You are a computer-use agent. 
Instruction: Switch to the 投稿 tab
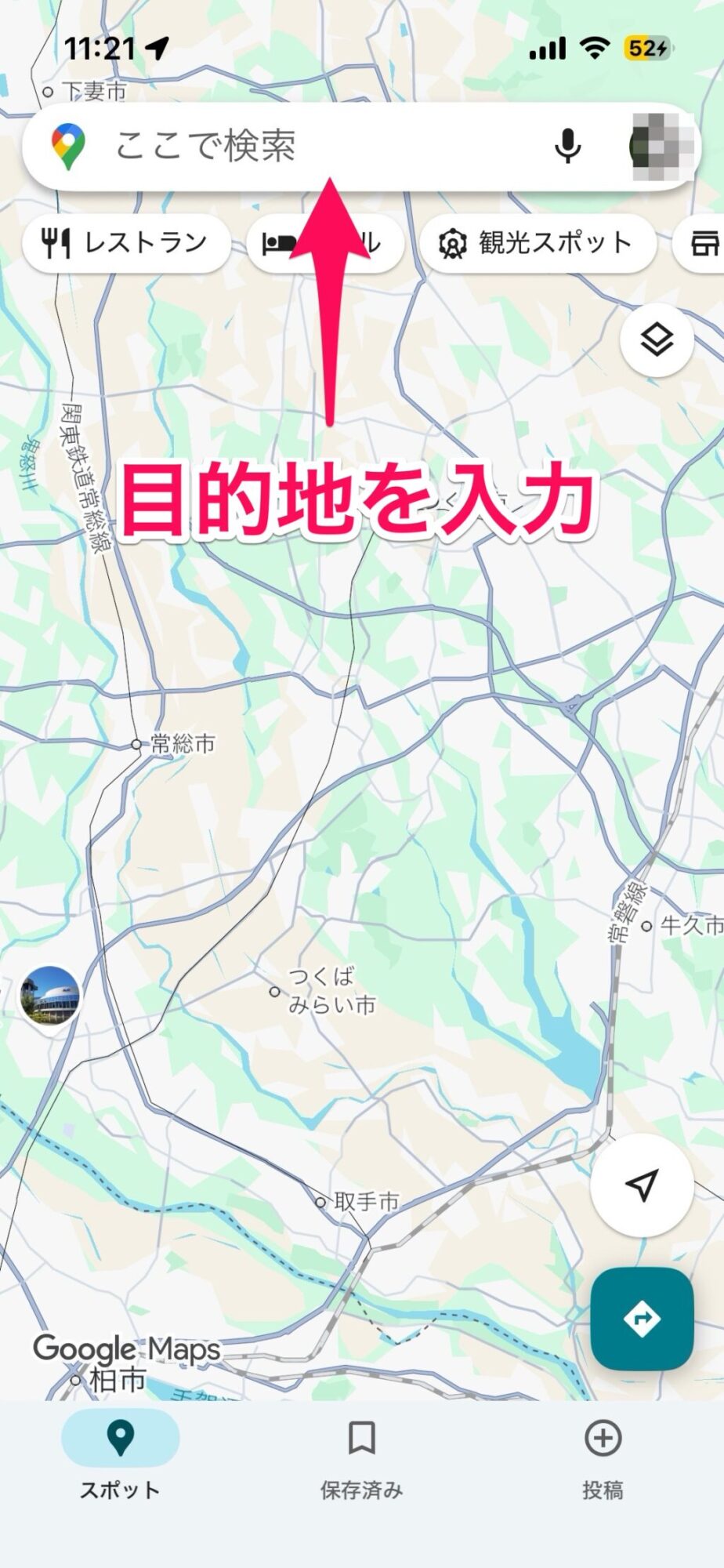pyautogui.click(x=603, y=1454)
